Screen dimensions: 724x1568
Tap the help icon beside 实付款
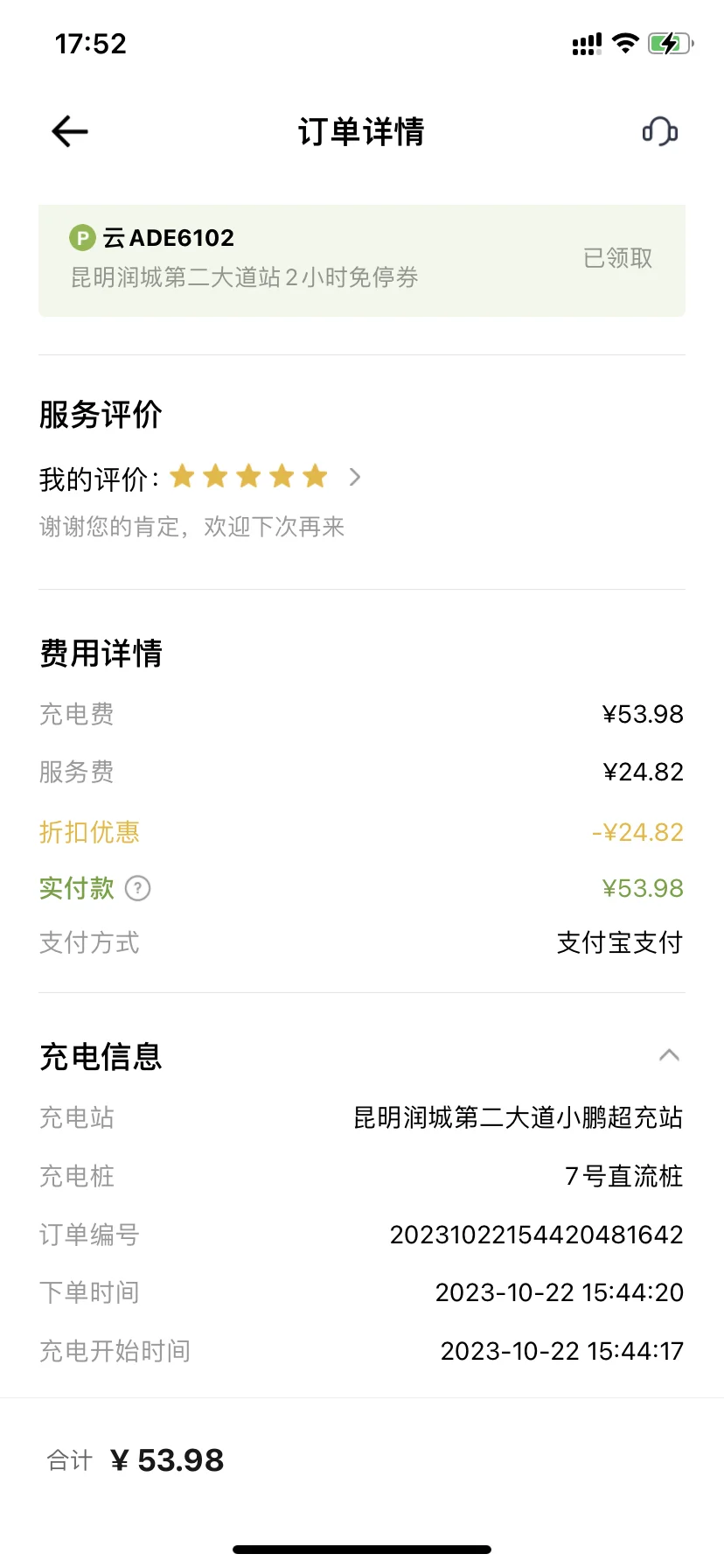(x=138, y=888)
